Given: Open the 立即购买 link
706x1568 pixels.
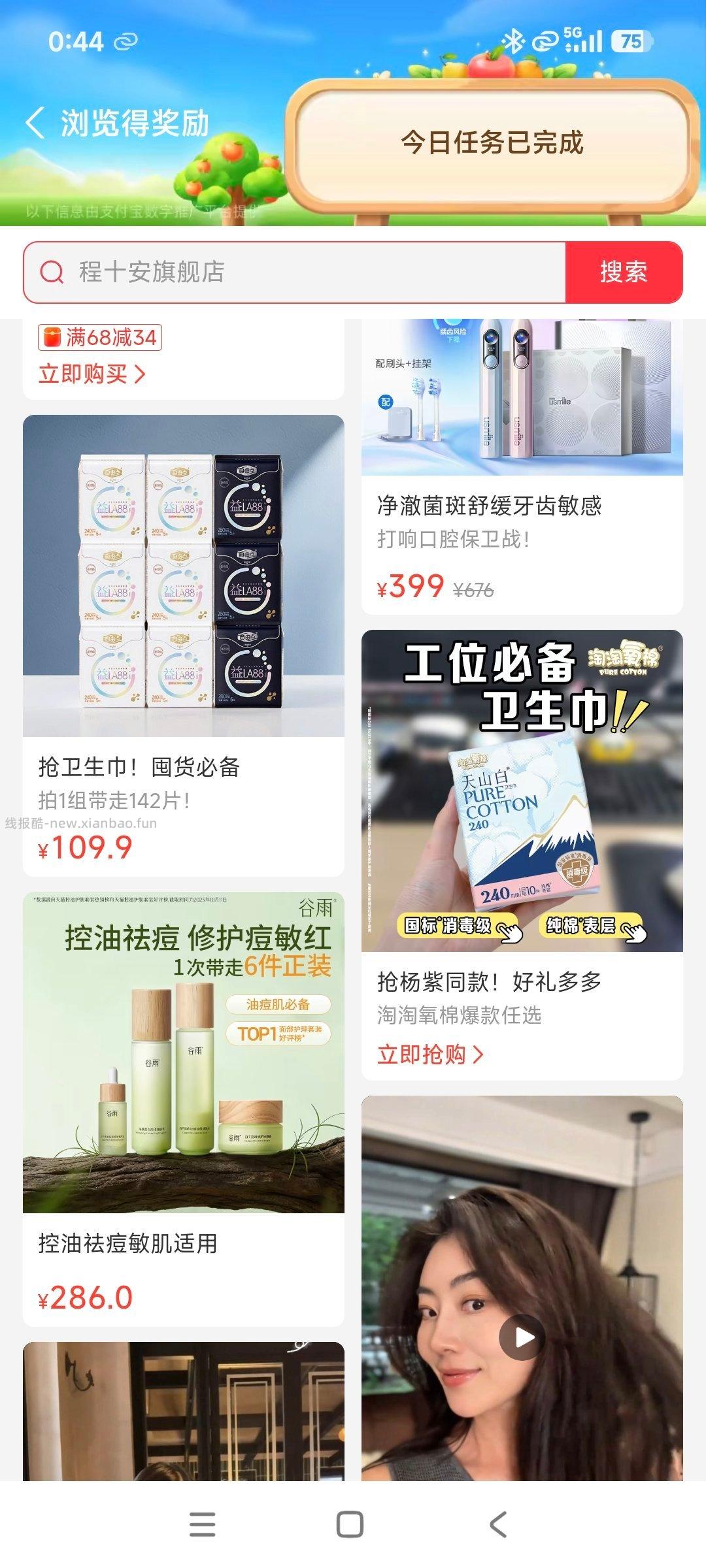Looking at the screenshot, I should click(92, 374).
